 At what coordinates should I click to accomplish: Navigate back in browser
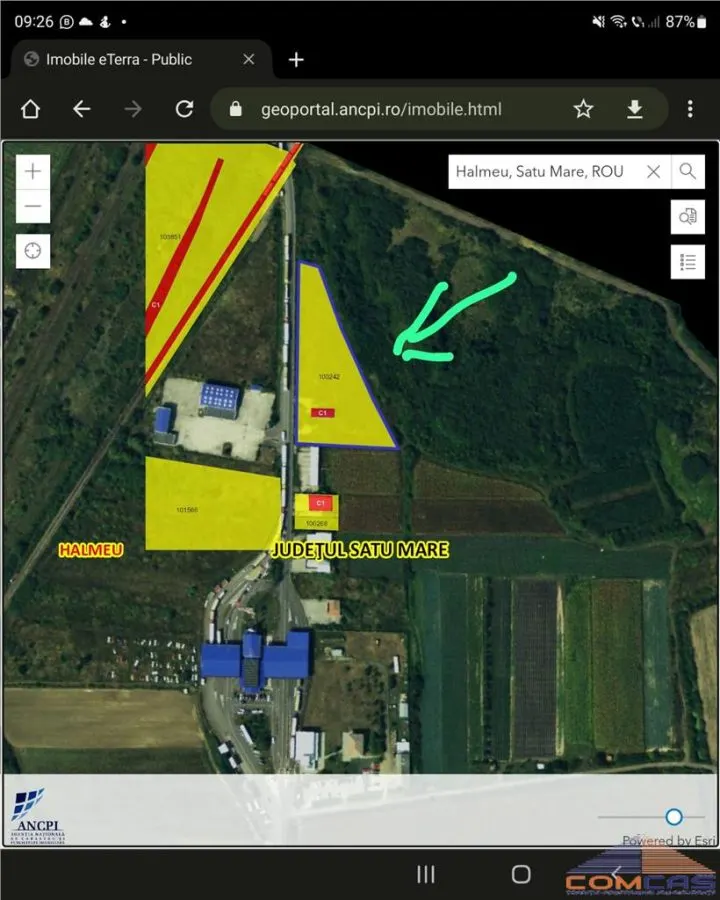click(82, 109)
